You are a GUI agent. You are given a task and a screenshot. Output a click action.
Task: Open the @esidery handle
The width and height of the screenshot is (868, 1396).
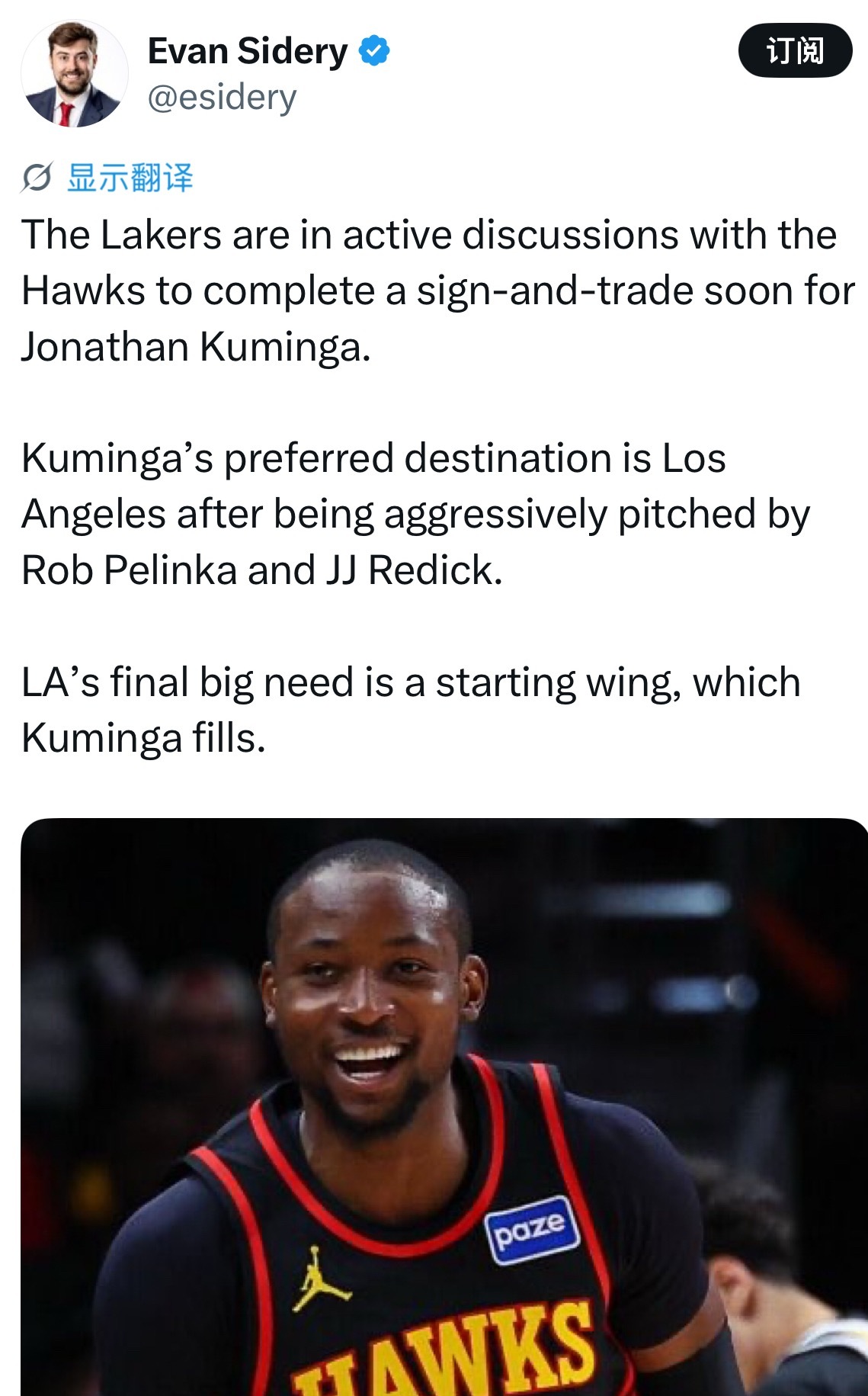pos(222,98)
